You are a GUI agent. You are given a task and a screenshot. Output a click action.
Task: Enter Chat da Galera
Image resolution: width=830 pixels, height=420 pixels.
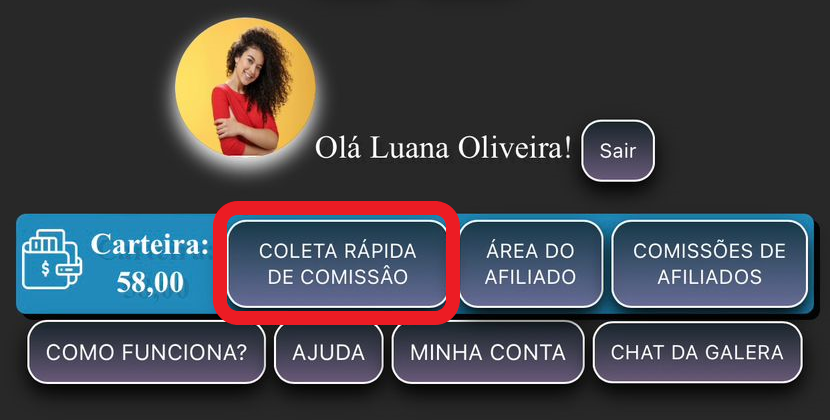pyautogui.click(x=697, y=352)
